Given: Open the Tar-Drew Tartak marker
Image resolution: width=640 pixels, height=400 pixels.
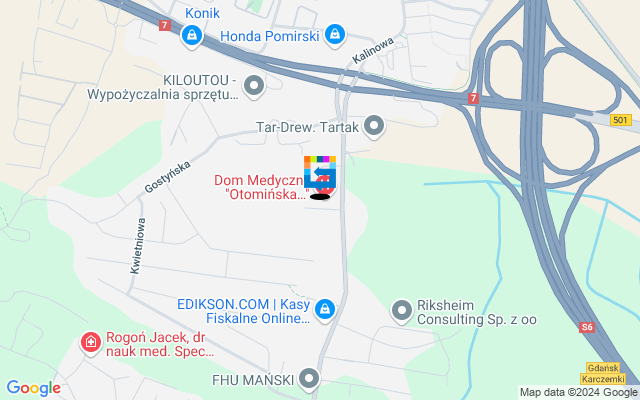Looking at the screenshot, I should 374,126.
